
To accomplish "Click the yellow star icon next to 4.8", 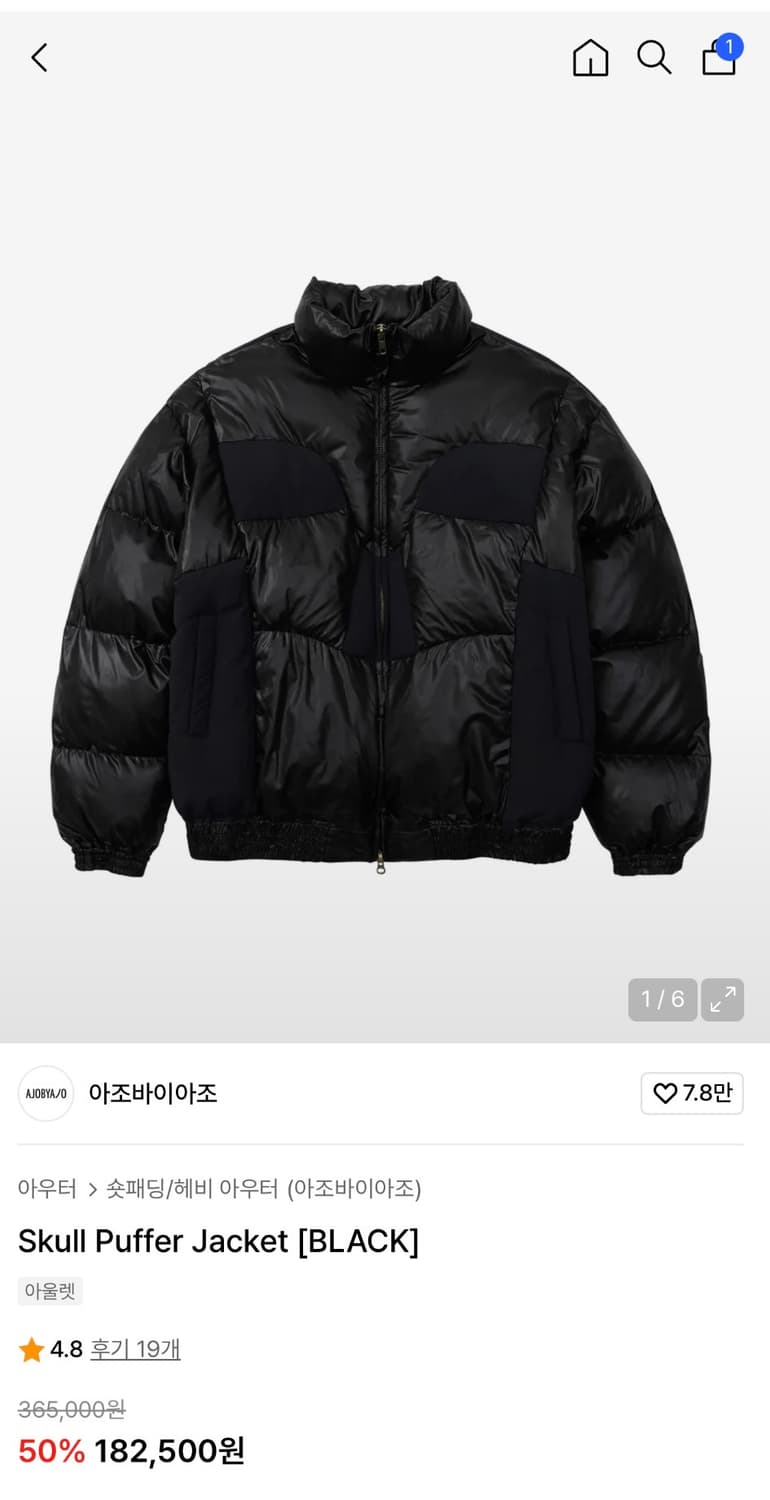I will (31, 1348).
